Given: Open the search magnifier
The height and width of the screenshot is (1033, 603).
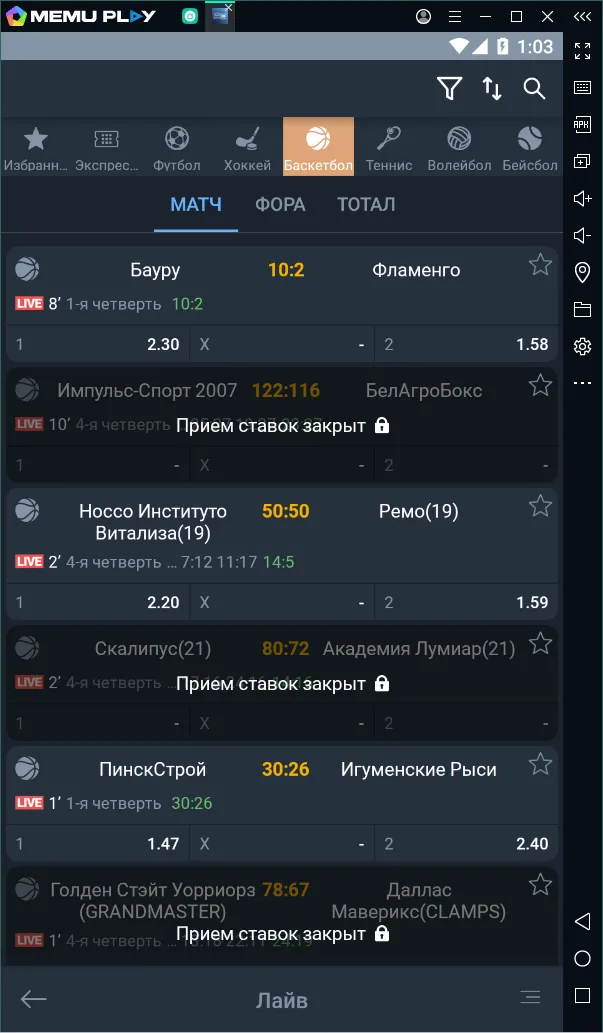Looking at the screenshot, I should 535,88.
